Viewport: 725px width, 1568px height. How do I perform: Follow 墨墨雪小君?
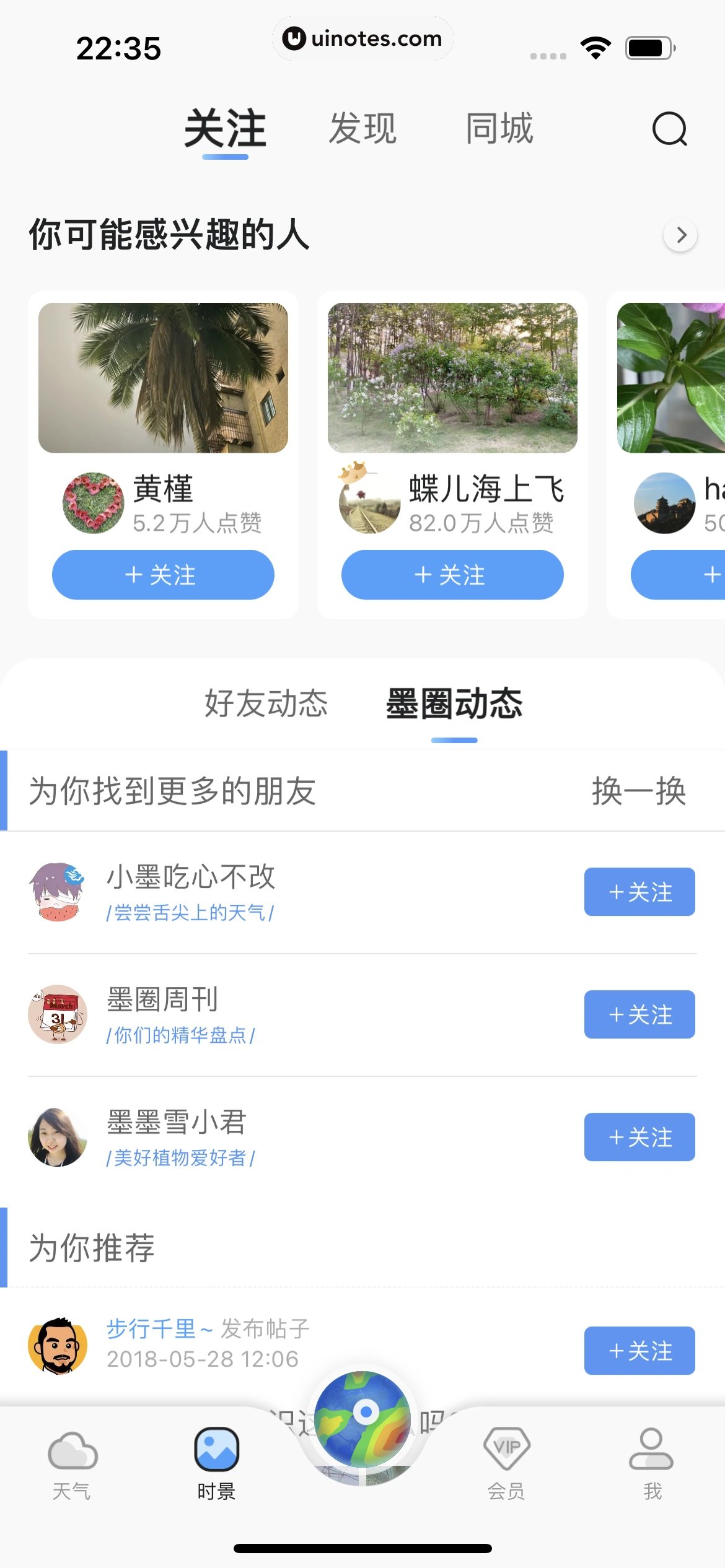coord(639,1137)
